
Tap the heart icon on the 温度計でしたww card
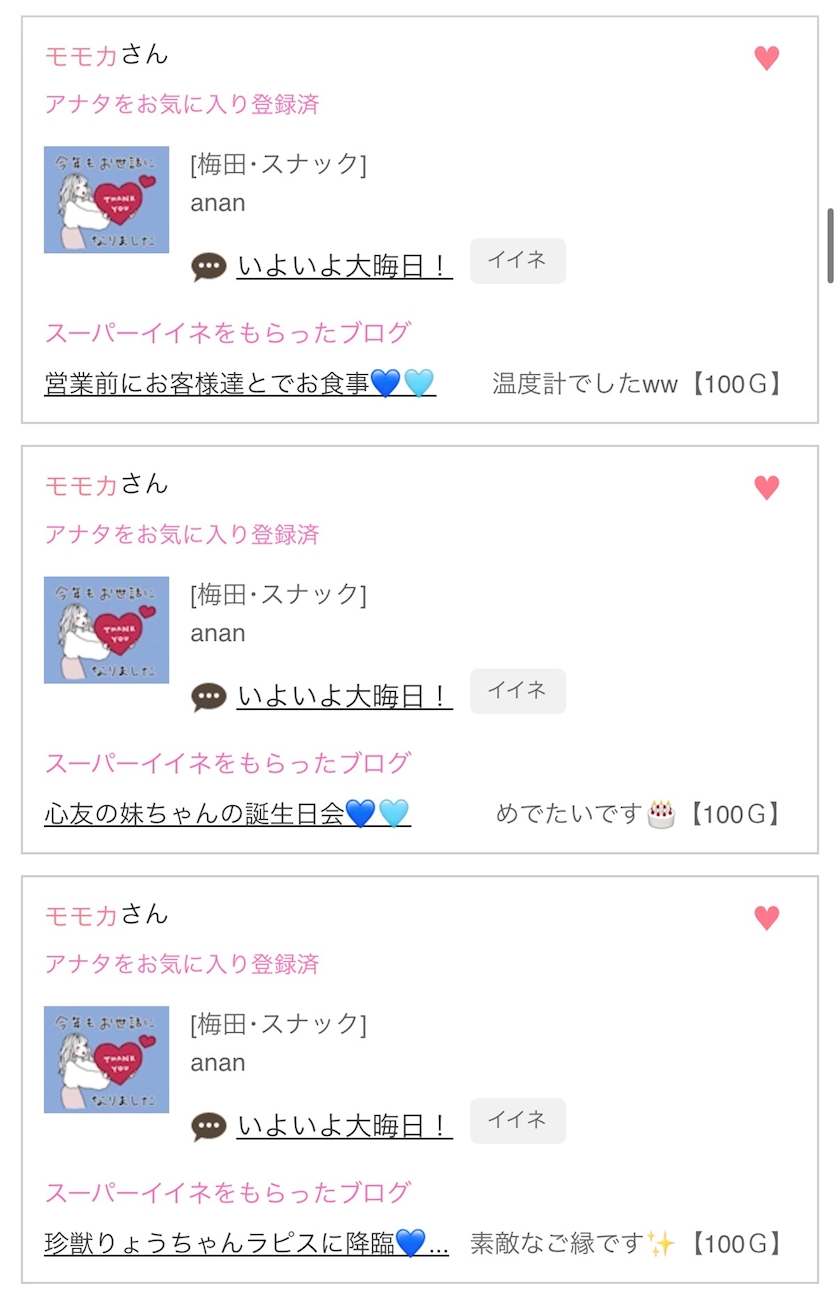point(766,59)
